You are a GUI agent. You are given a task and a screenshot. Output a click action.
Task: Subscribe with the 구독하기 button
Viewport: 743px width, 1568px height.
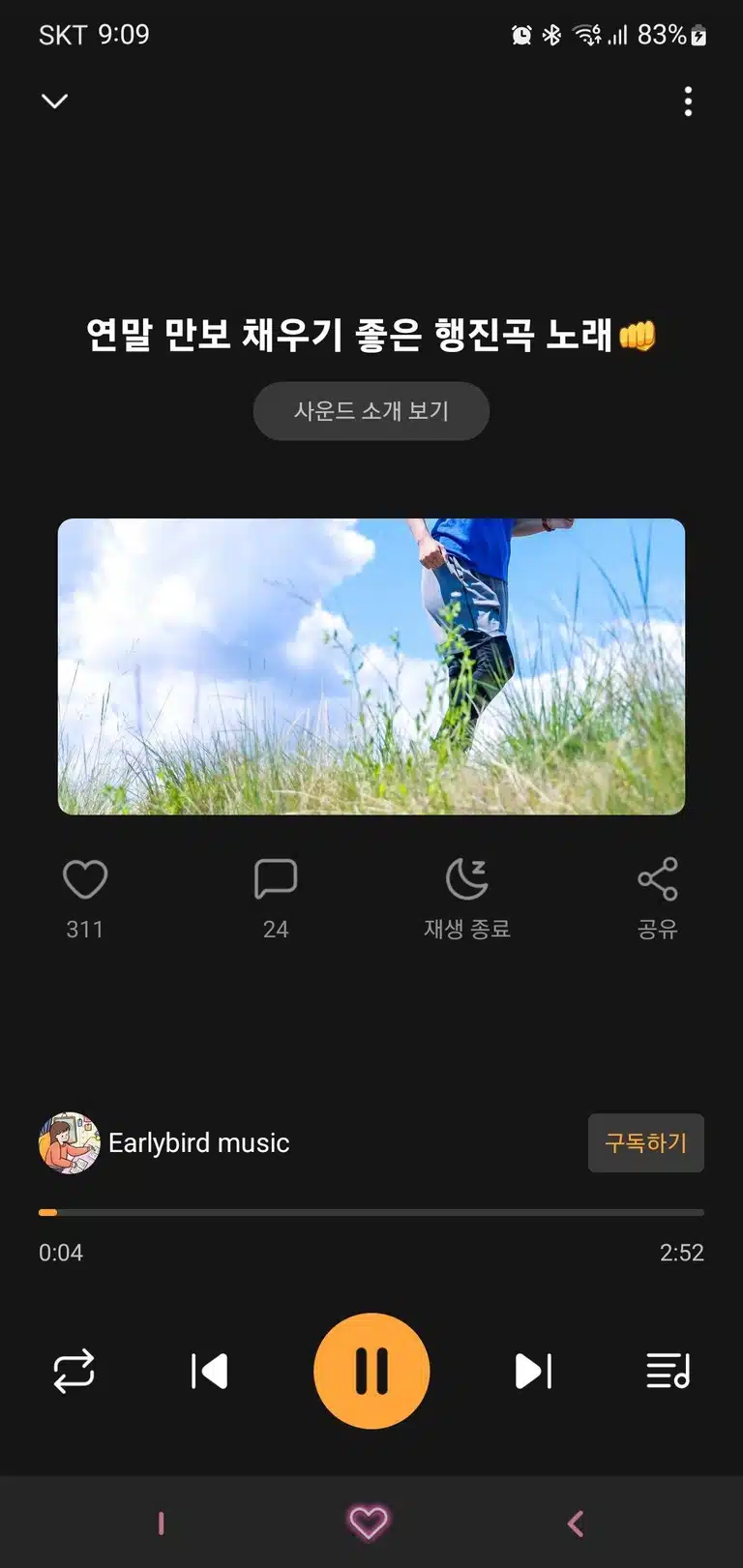[x=646, y=1142]
